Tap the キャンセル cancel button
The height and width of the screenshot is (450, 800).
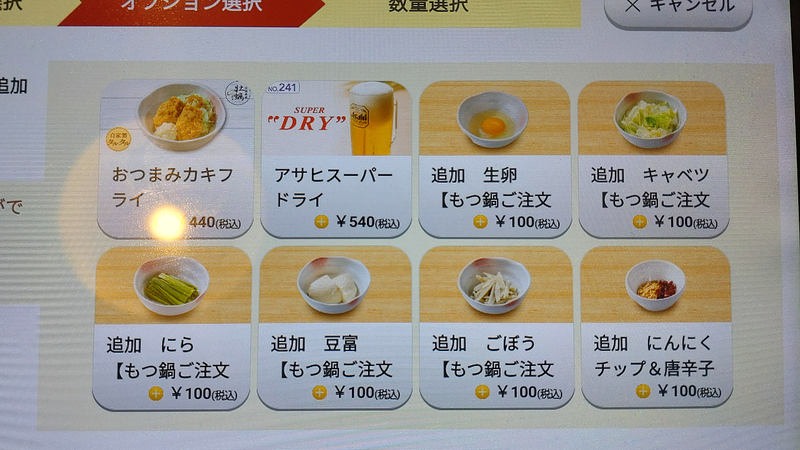point(677,8)
